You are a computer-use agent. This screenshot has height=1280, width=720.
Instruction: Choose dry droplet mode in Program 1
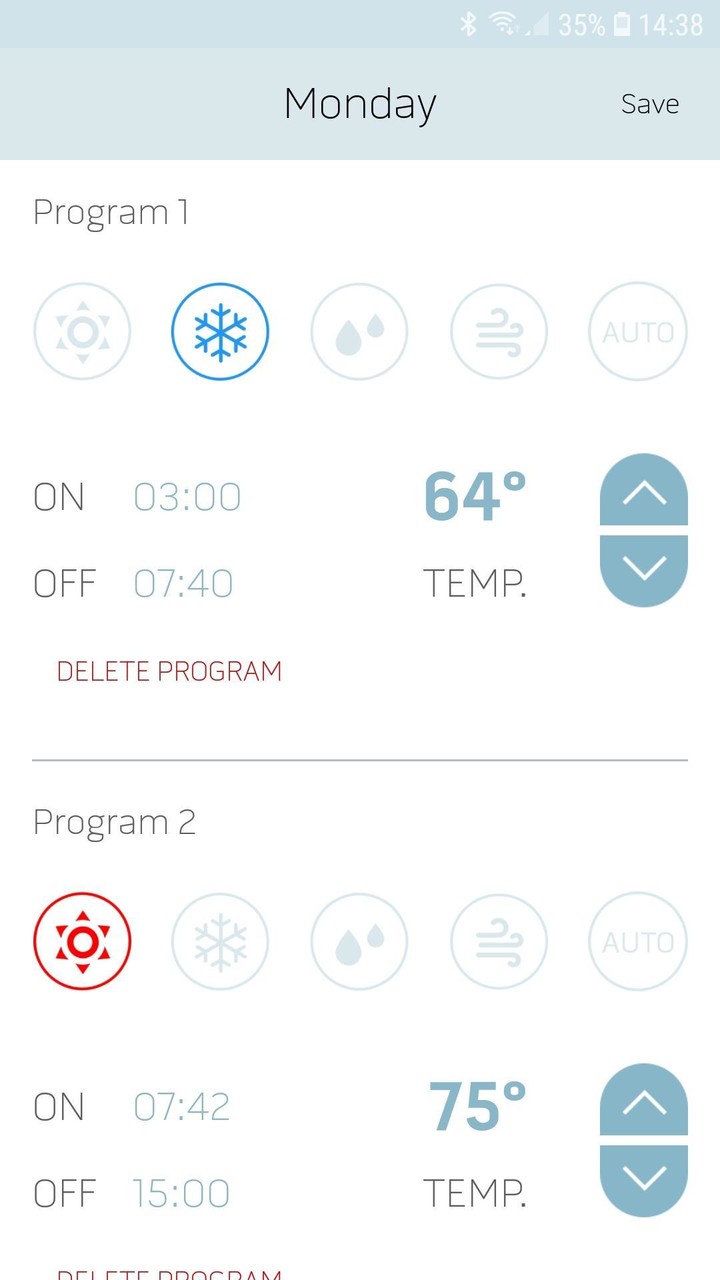pos(359,331)
